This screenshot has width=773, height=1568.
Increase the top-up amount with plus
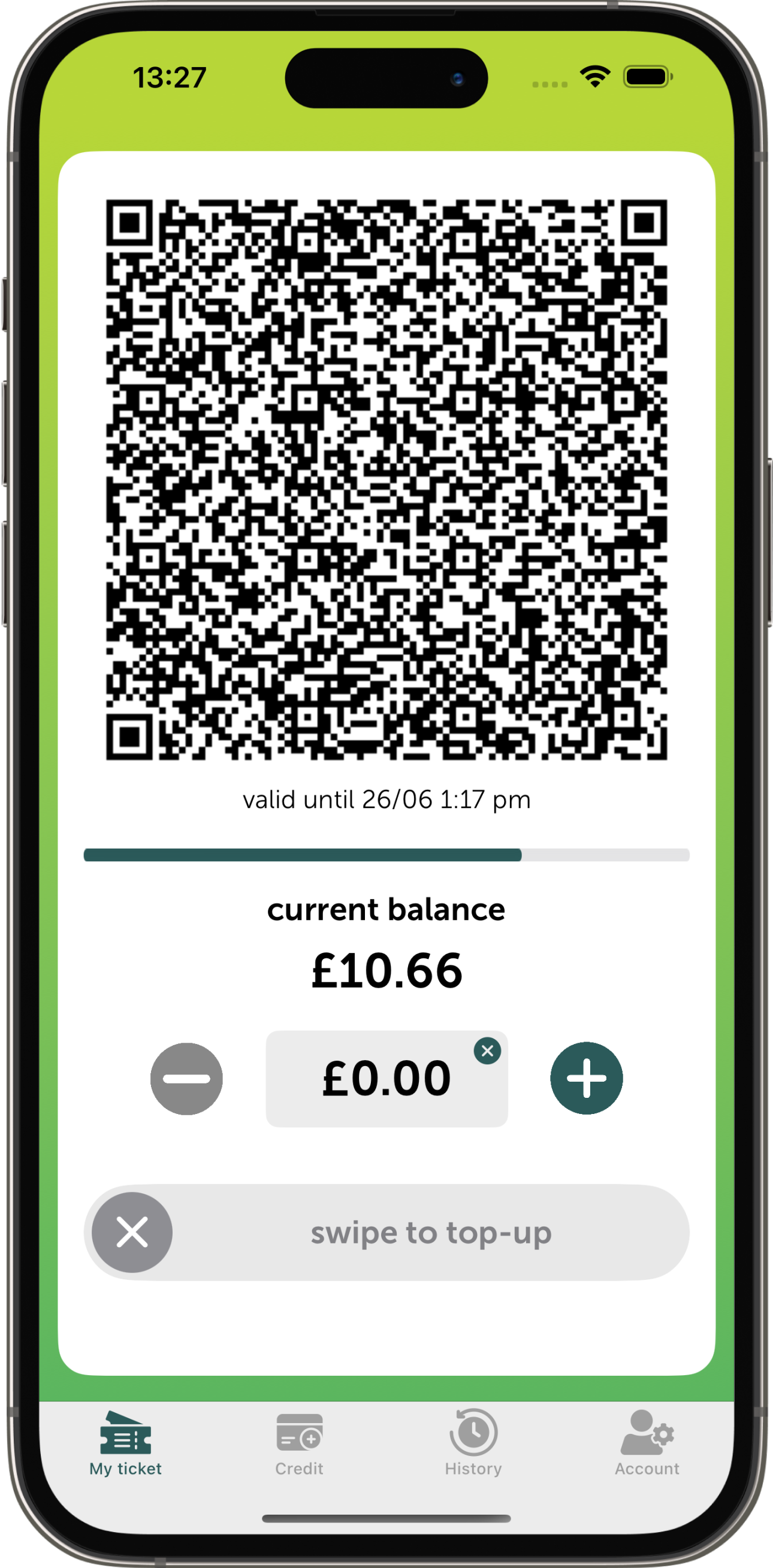[x=586, y=1078]
